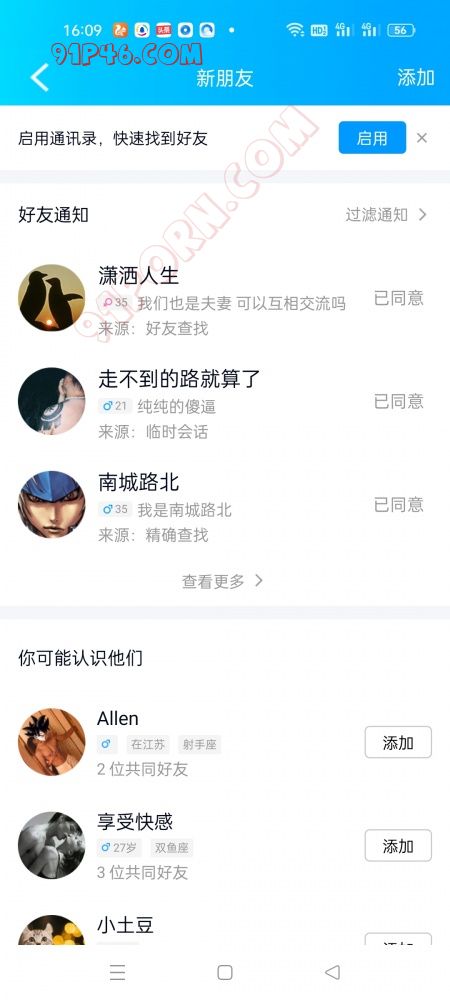Add Allen as a friend
The image size is (450, 1000).
coord(398,742)
